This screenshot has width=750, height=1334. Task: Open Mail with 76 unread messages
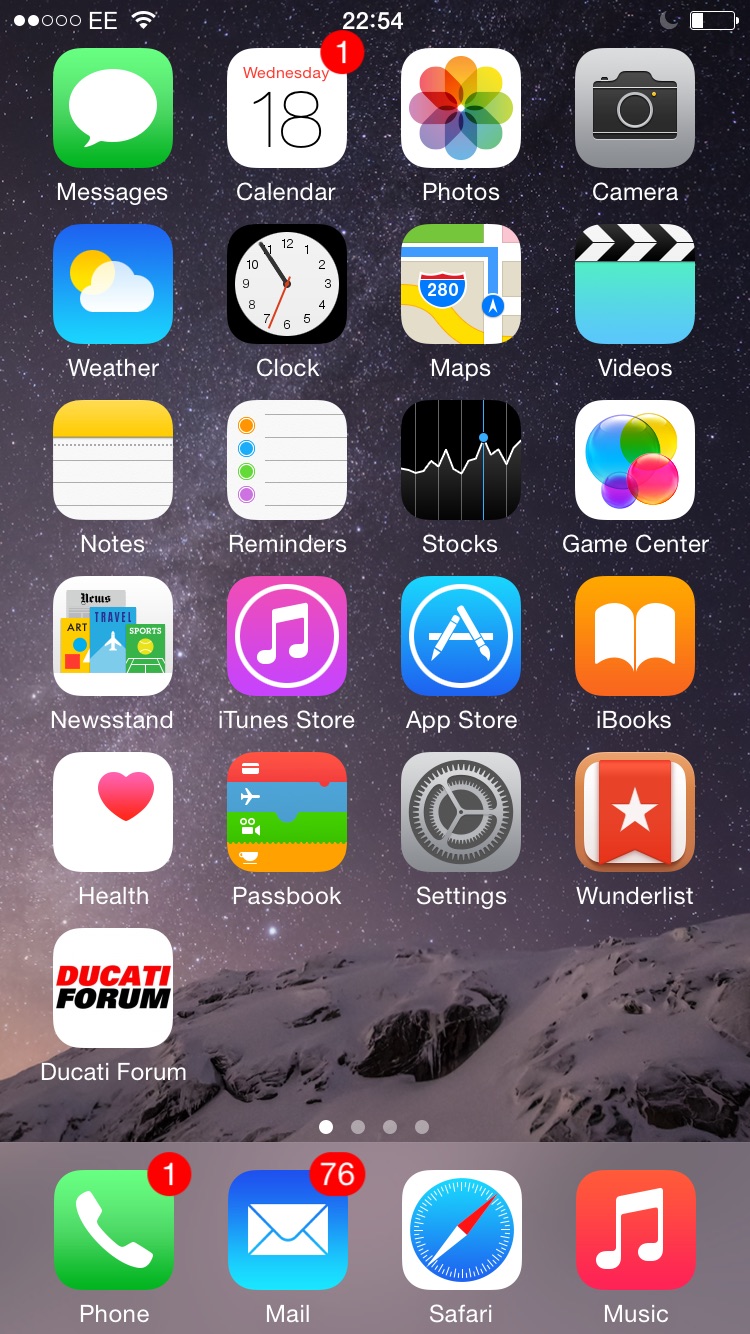pyautogui.click(x=287, y=1230)
